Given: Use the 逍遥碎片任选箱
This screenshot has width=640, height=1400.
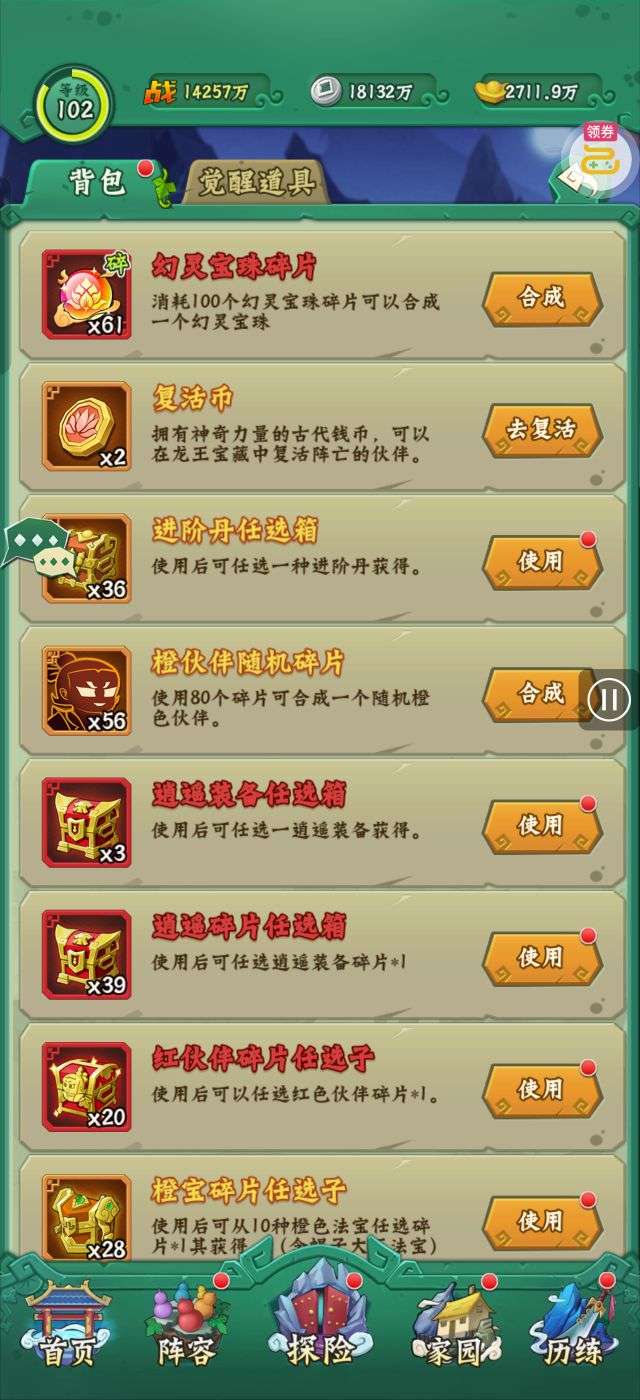Looking at the screenshot, I should point(541,957).
